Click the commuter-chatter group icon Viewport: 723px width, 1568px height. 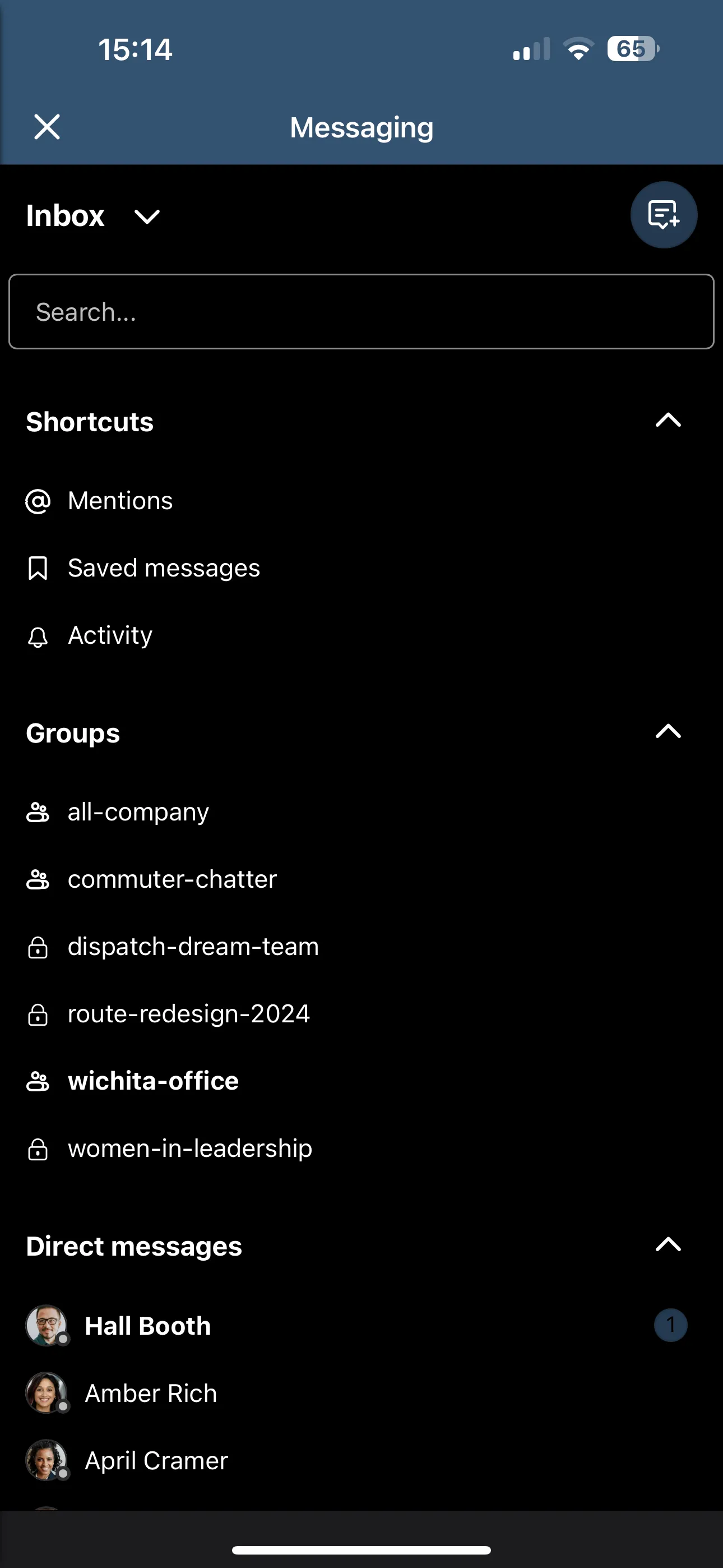click(x=38, y=879)
